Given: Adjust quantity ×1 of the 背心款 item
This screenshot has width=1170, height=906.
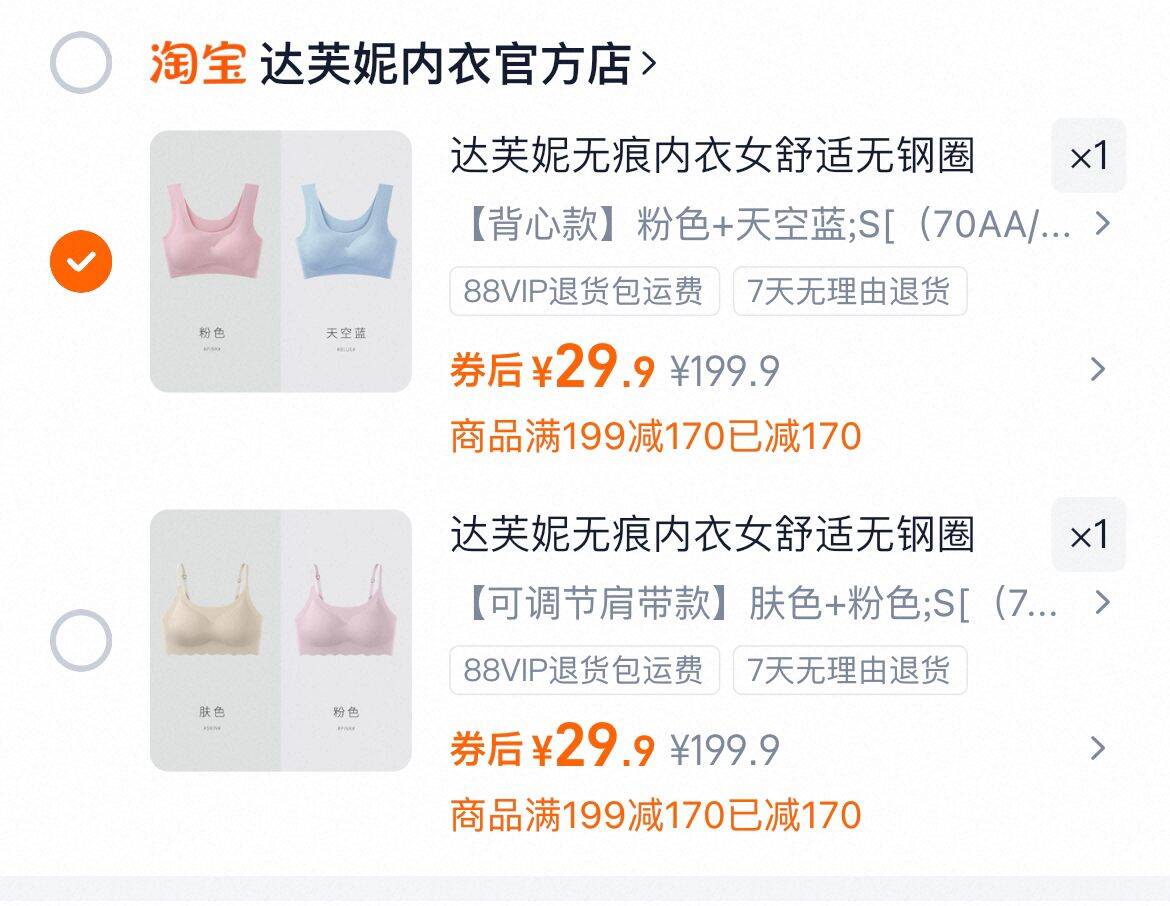Looking at the screenshot, I should [1089, 156].
